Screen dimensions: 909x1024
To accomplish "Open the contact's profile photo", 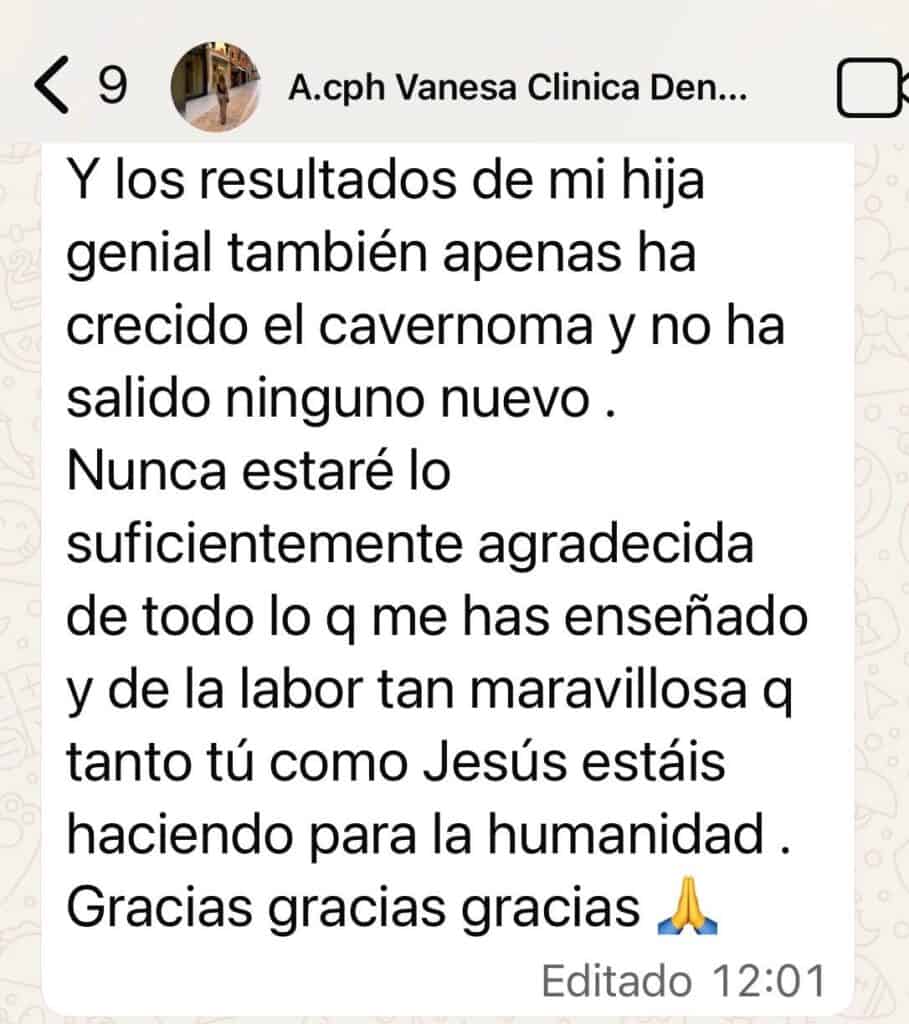I will [x=215, y=88].
